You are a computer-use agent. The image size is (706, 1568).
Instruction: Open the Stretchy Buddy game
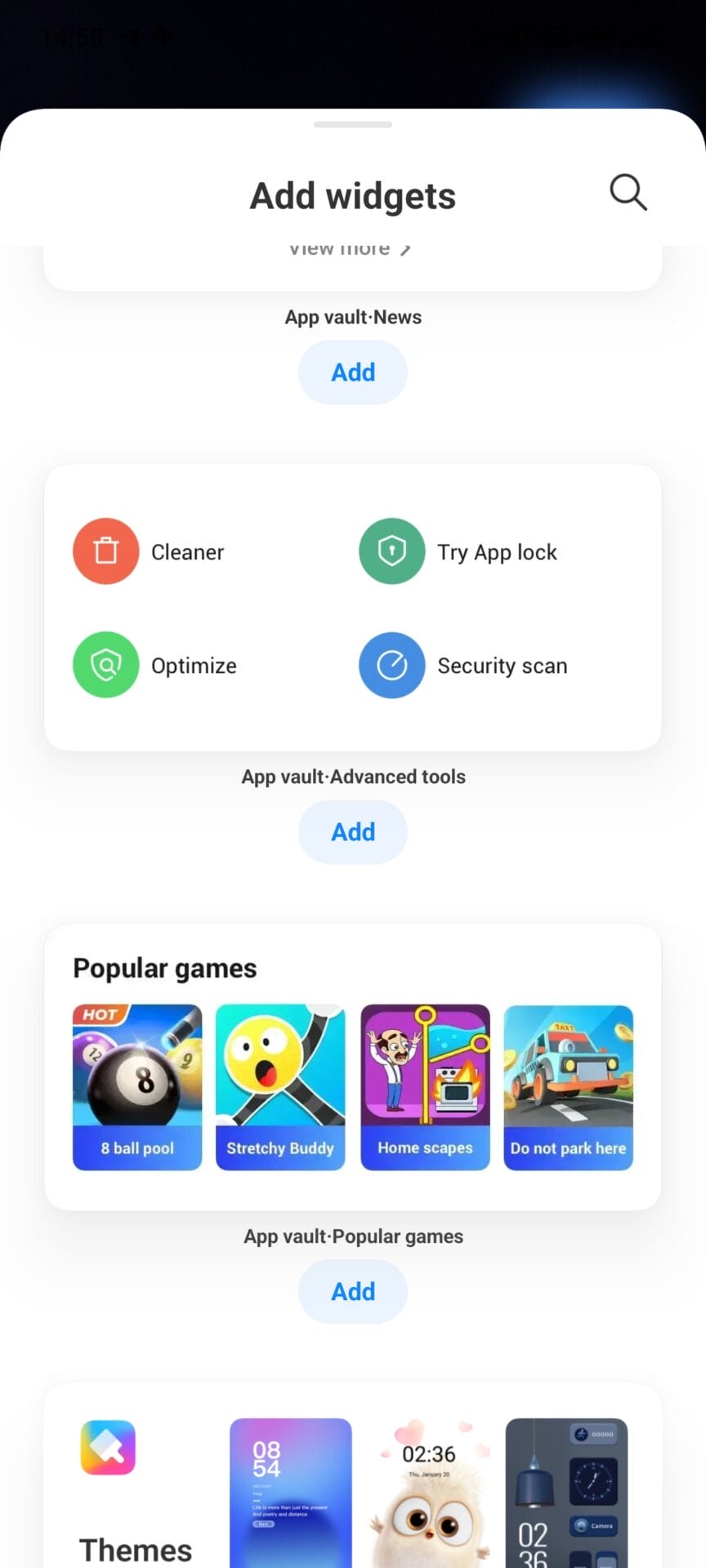tap(280, 1087)
